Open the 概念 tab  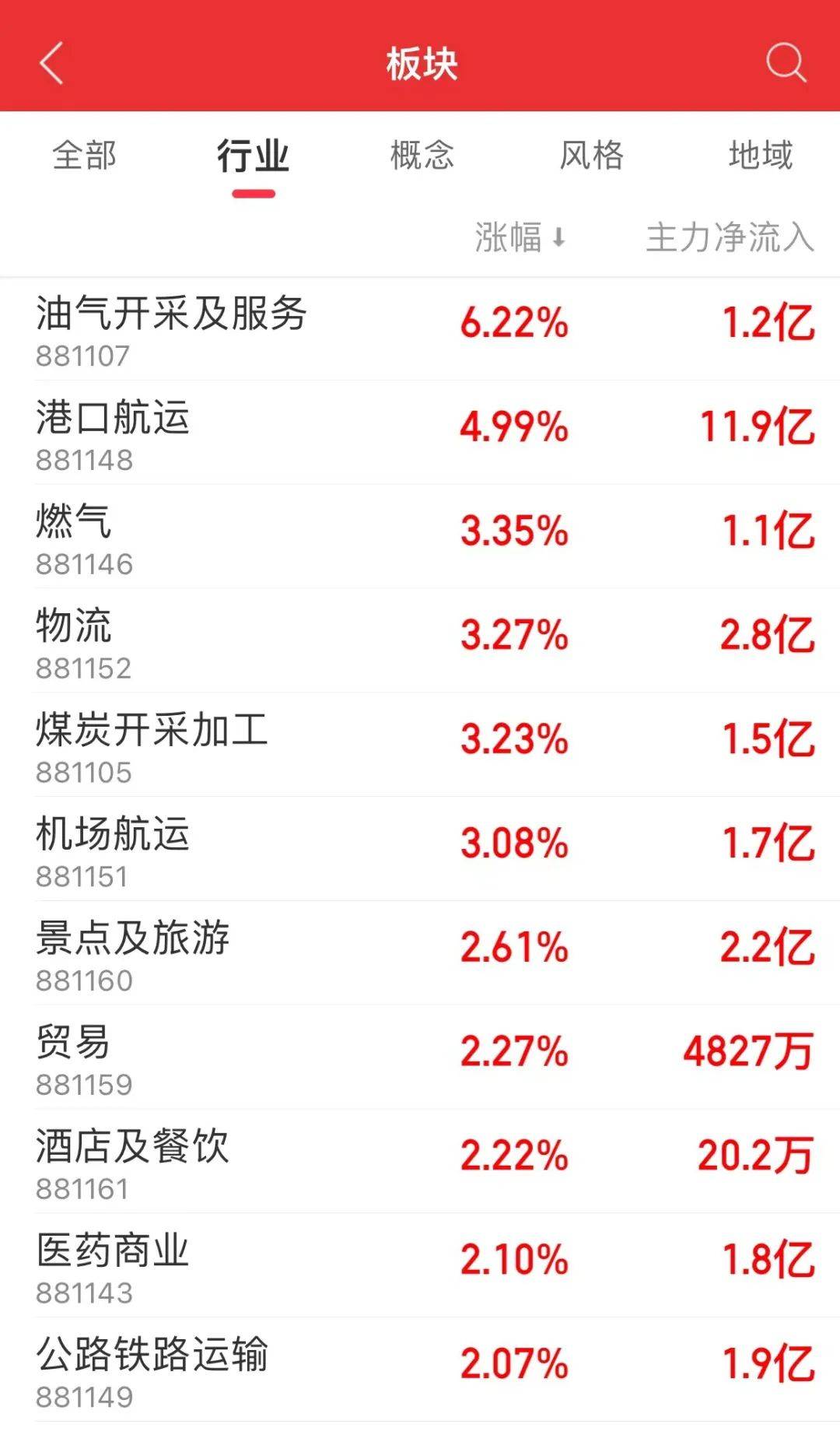click(x=420, y=156)
